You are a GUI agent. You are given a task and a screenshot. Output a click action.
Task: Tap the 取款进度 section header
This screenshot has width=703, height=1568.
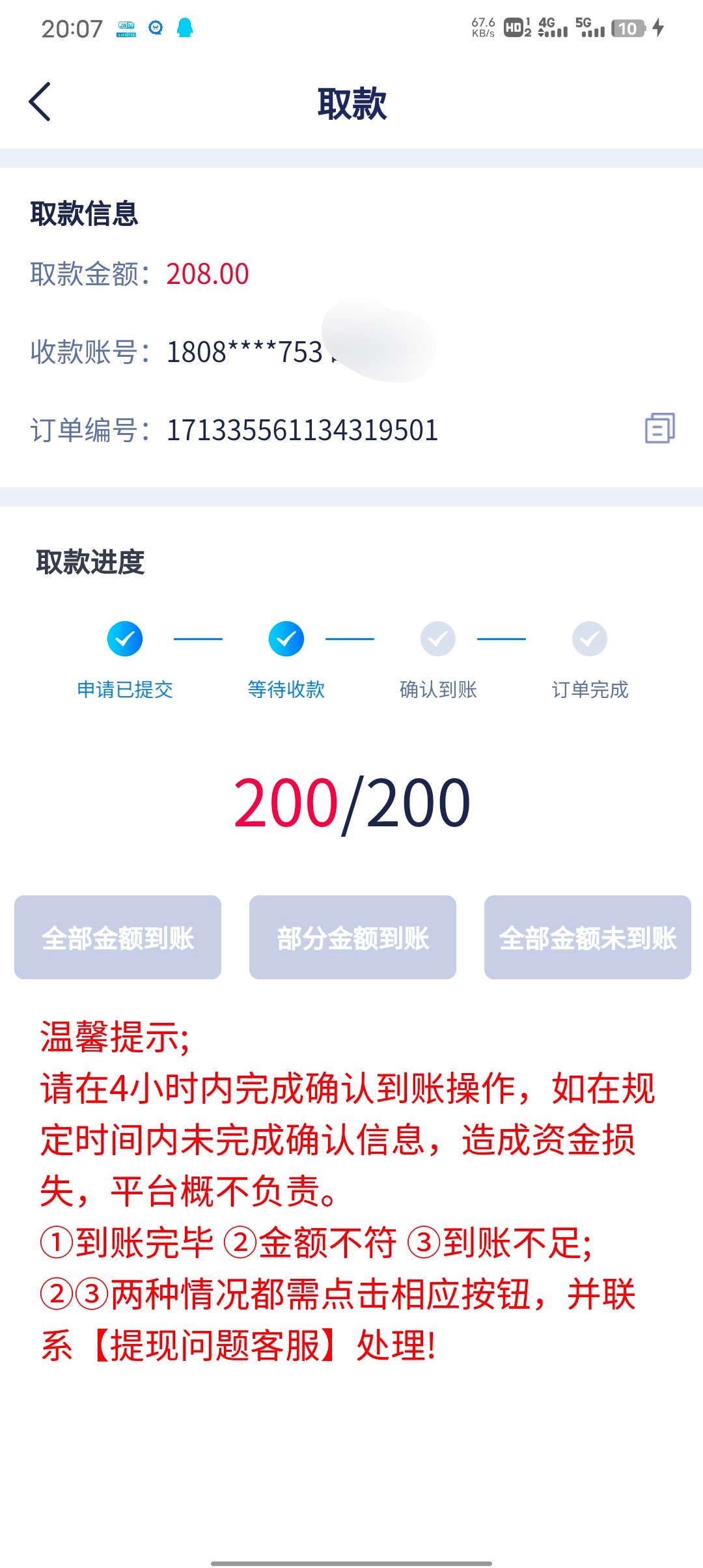(90, 561)
